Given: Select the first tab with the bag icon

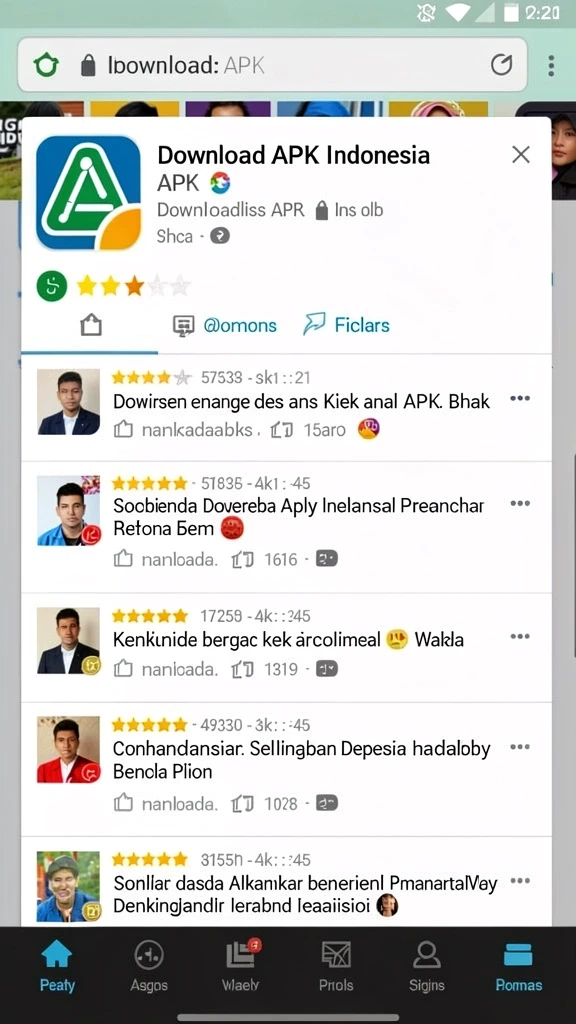Looking at the screenshot, I should tap(91, 325).
